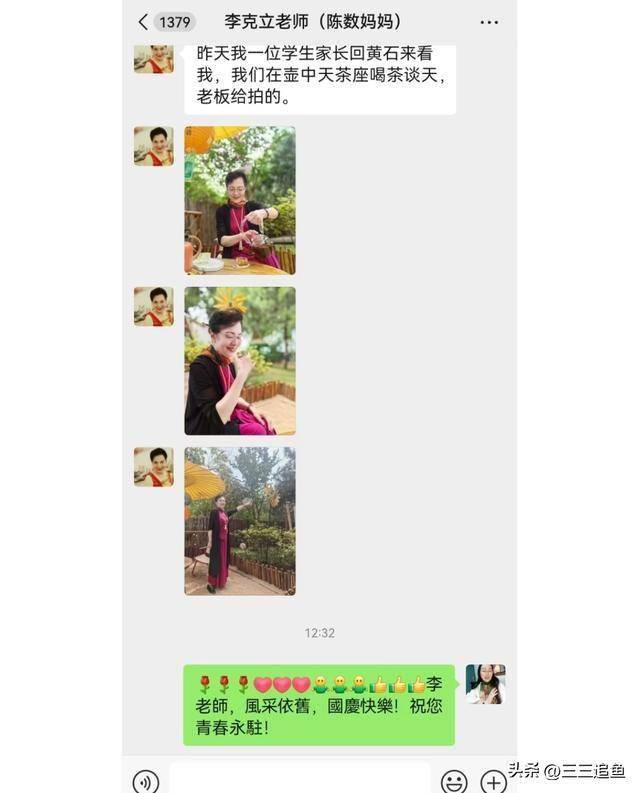View the photo of the woman laughing while seated
The image size is (640, 793).
tap(240, 360)
